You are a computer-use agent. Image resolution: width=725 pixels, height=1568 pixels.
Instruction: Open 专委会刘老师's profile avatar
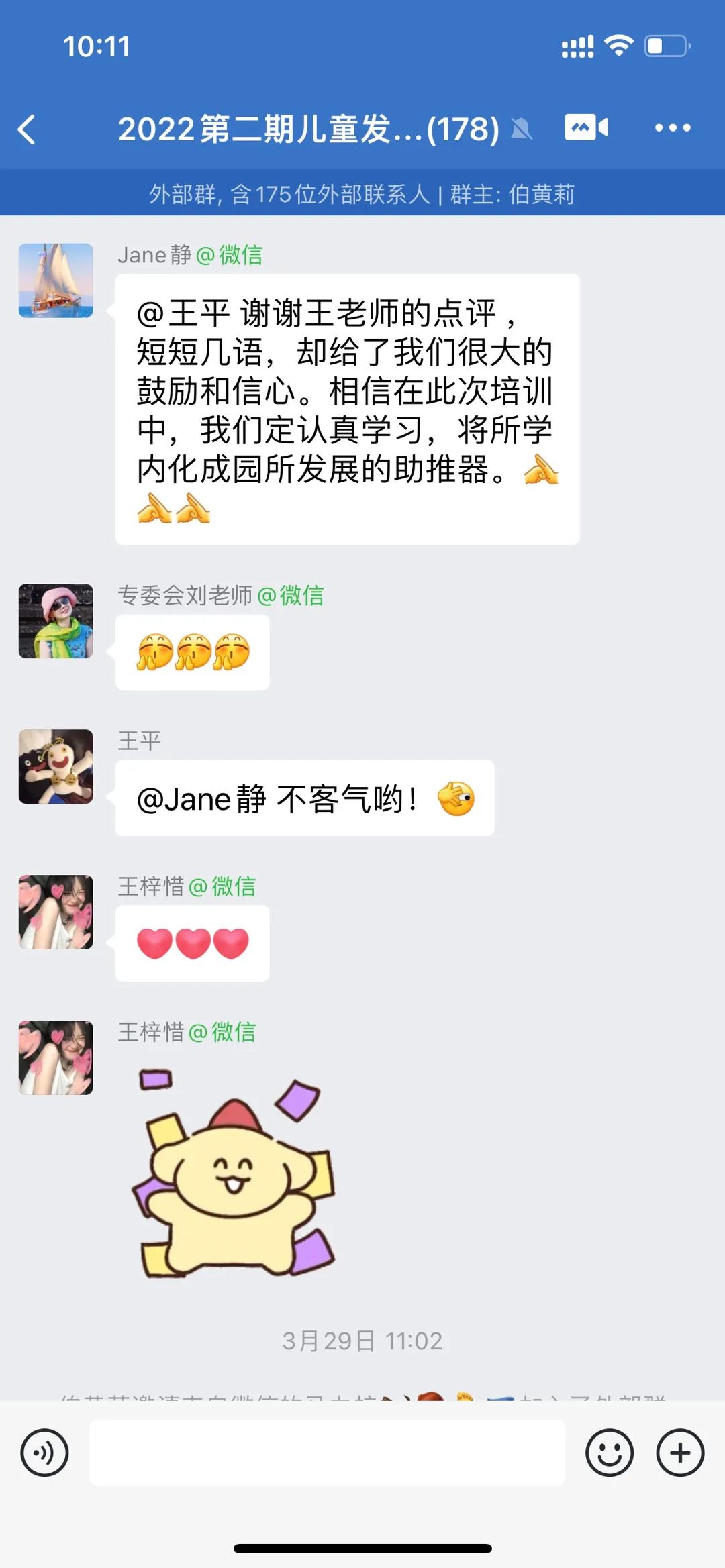click(x=56, y=621)
